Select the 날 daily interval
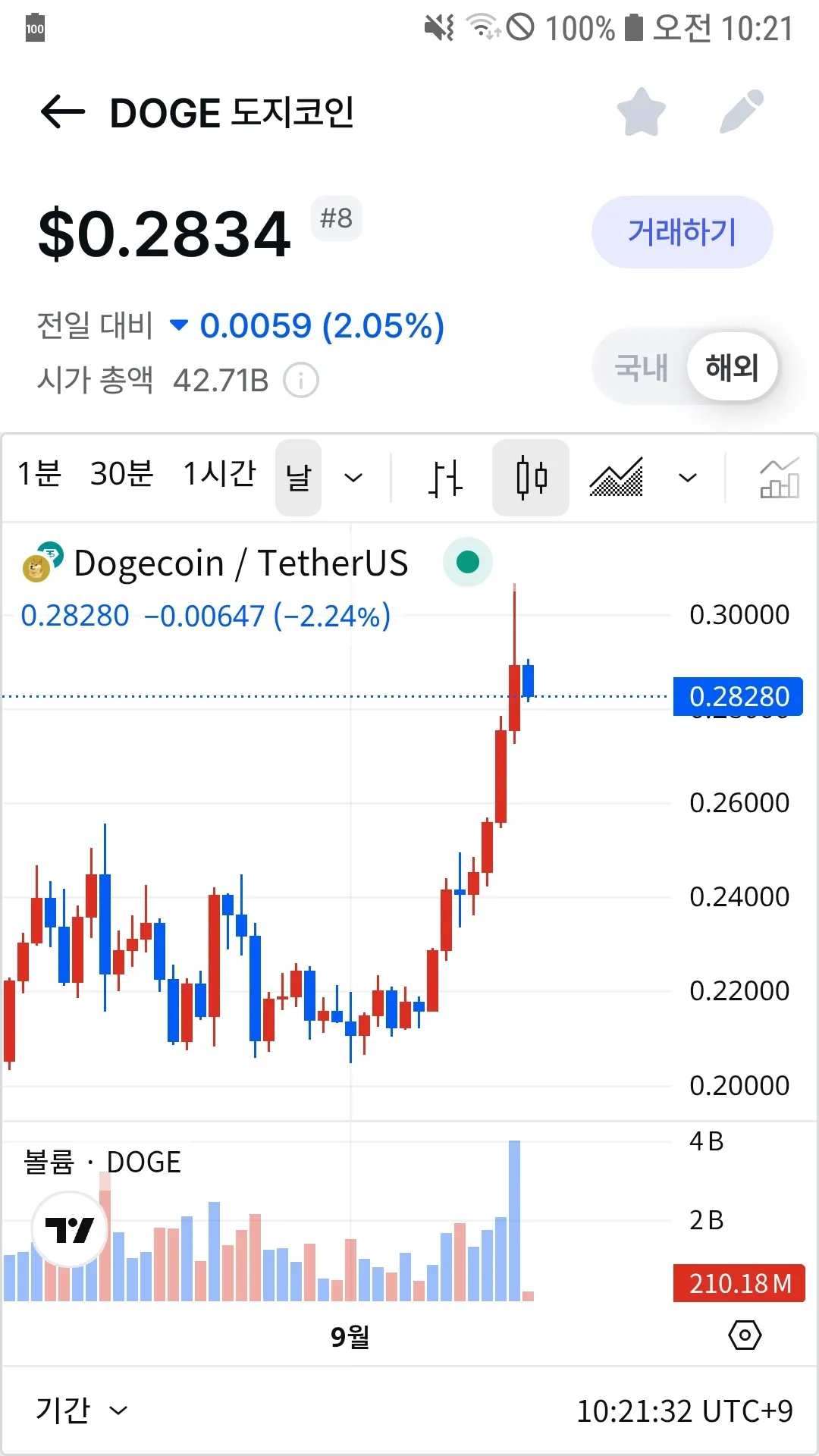Image resolution: width=819 pixels, height=1456 pixels. pyautogui.click(x=298, y=478)
